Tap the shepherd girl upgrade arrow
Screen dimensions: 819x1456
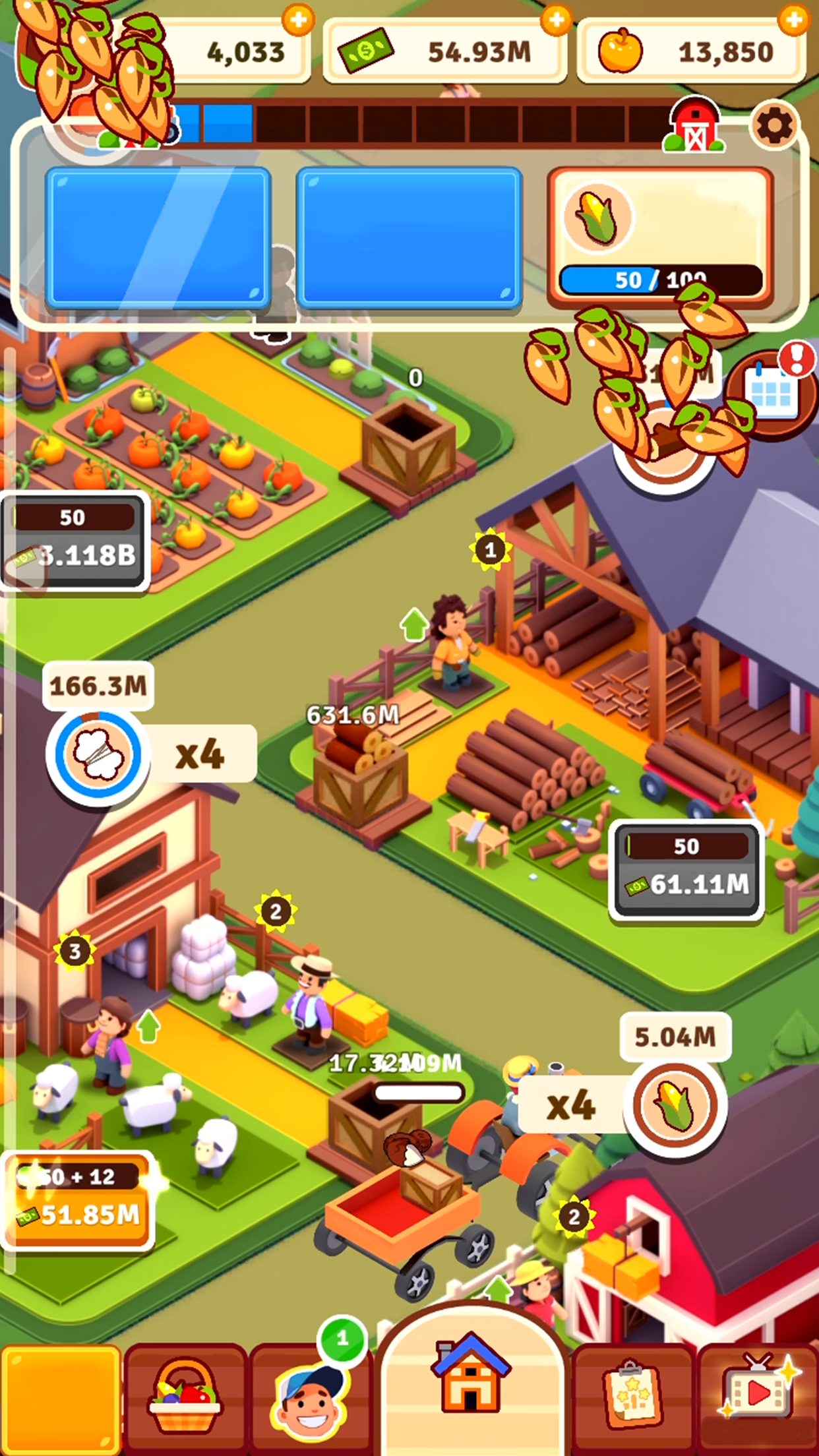point(149,1025)
